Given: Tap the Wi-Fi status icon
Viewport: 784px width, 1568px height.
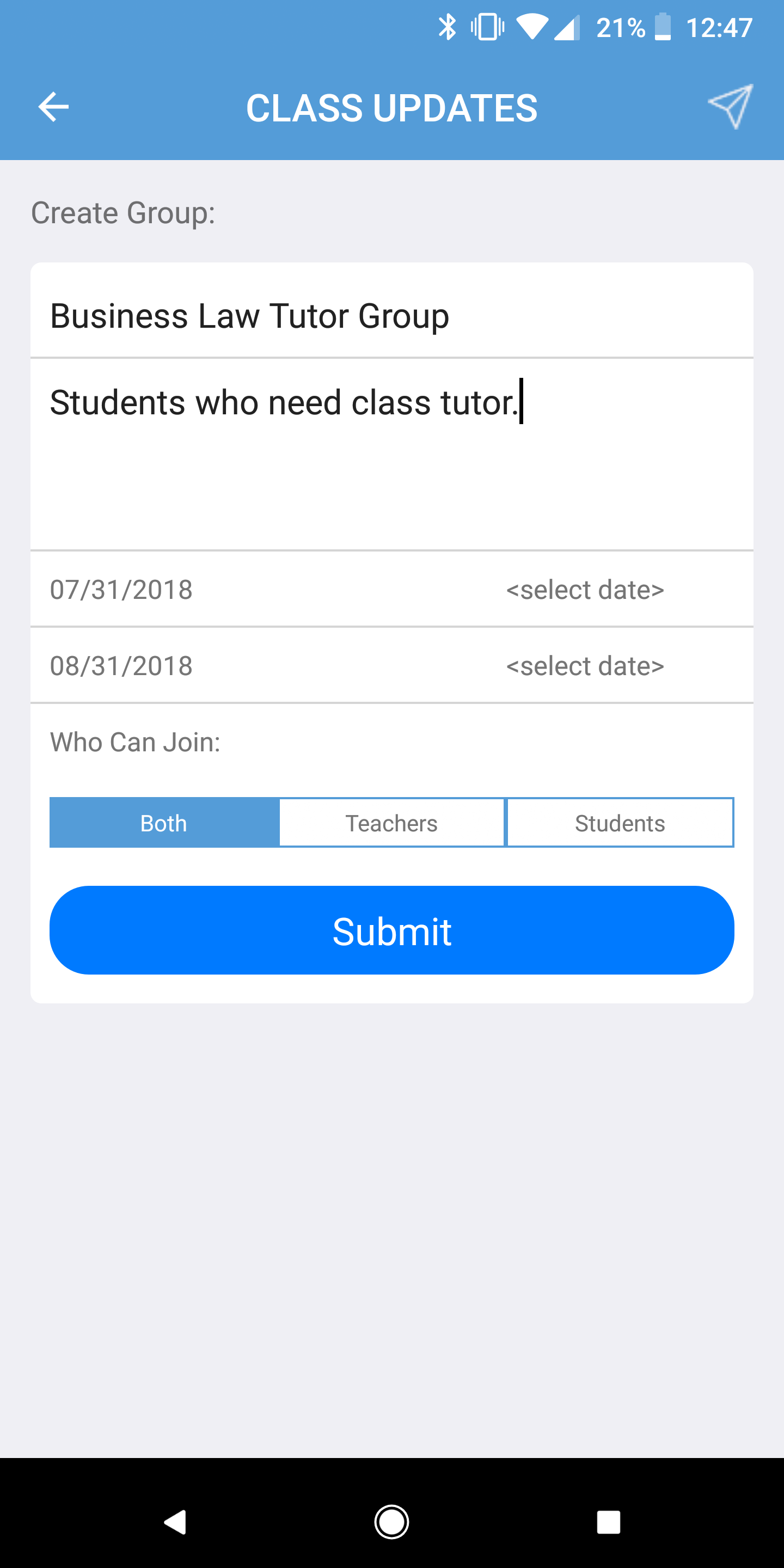Looking at the screenshot, I should tap(532, 26).
